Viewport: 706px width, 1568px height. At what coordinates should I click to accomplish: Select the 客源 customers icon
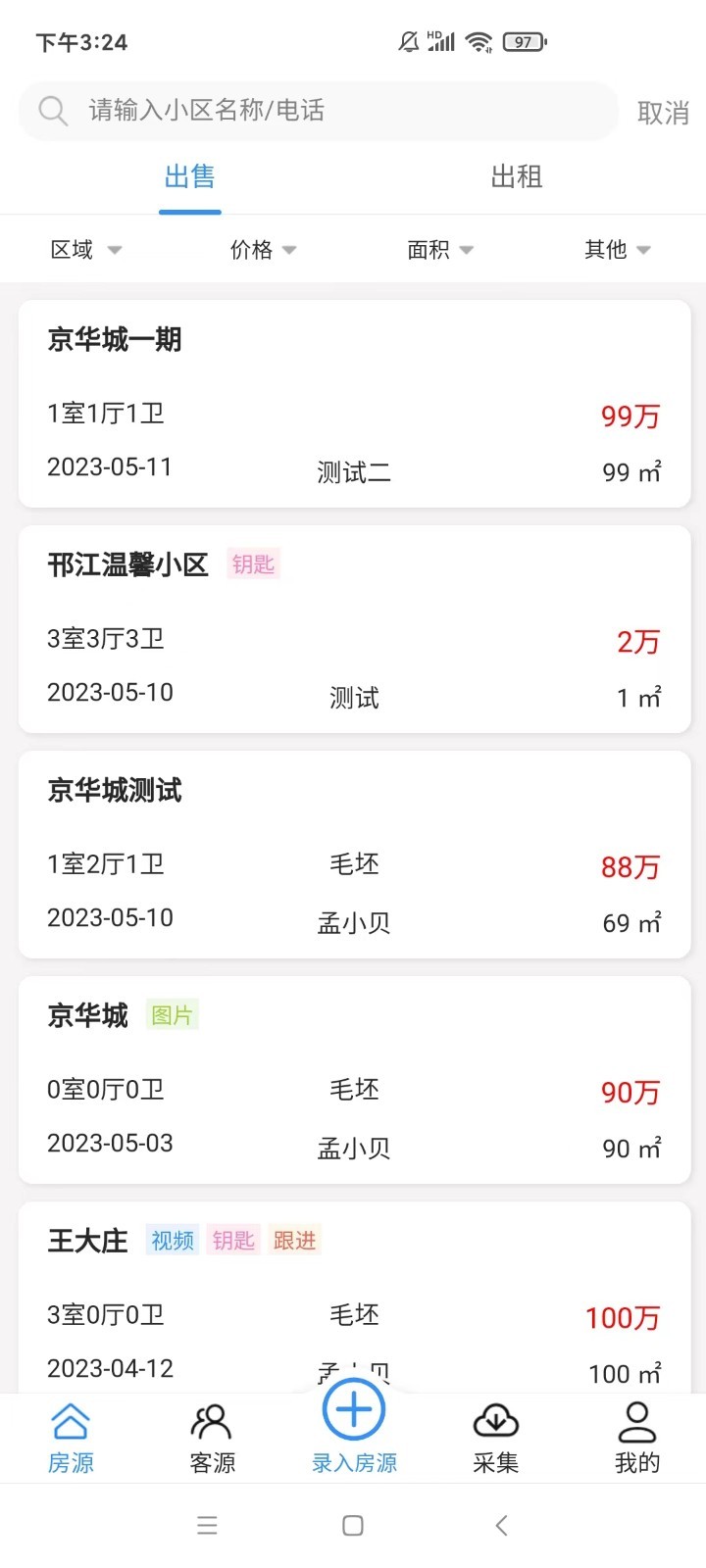212,1431
